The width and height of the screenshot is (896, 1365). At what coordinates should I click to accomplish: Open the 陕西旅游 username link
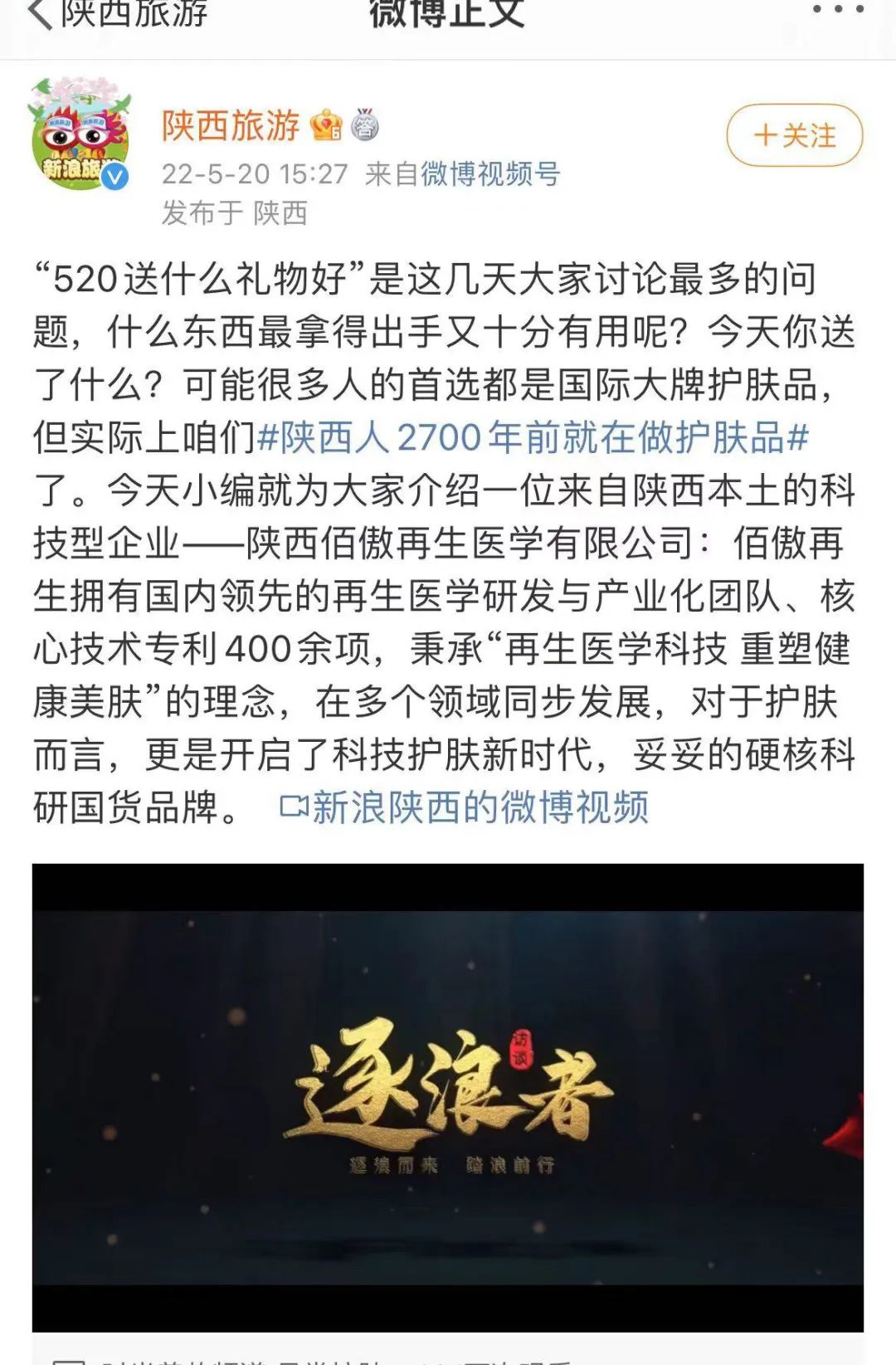click(x=231, y=125)
